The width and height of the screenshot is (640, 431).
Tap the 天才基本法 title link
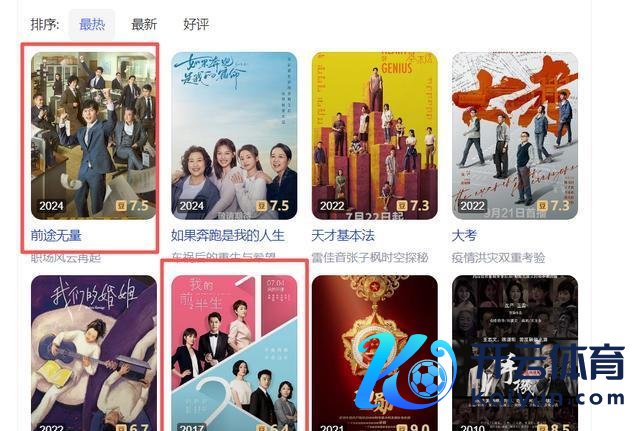pyautogui.click(x=343, y=236)
